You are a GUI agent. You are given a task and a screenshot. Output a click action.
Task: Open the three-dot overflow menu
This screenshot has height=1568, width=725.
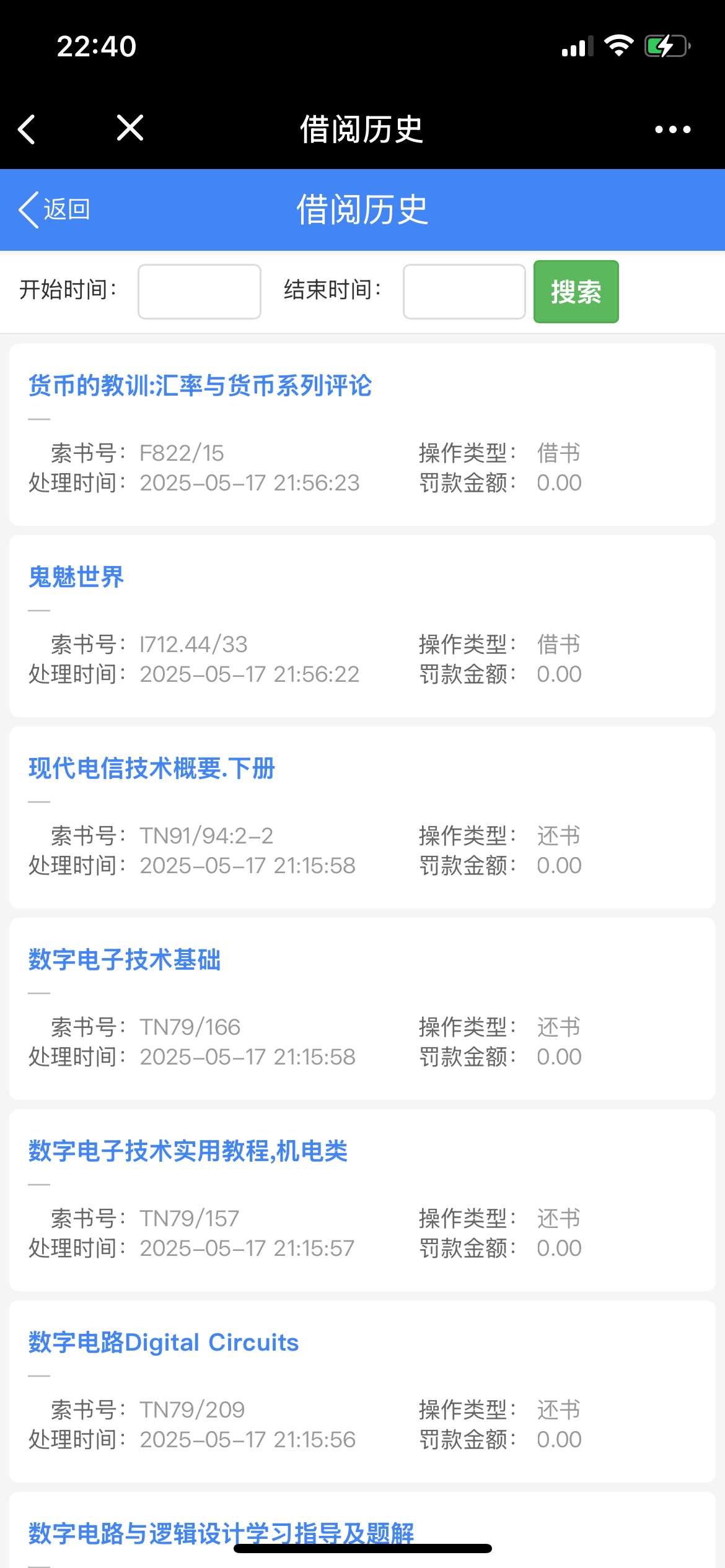coord(672,129)
